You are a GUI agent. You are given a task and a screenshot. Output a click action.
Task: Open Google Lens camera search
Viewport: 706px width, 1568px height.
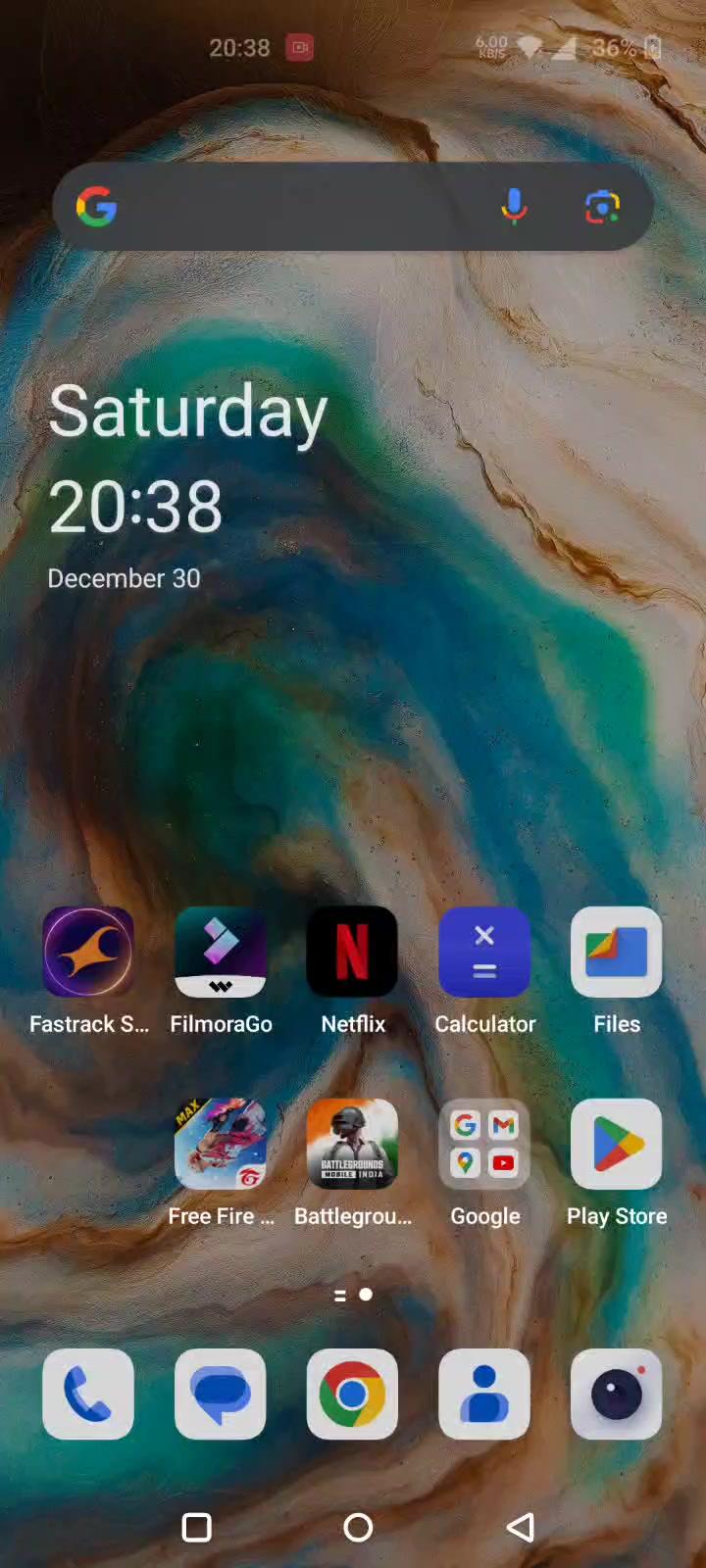click(x=602, y=207)
